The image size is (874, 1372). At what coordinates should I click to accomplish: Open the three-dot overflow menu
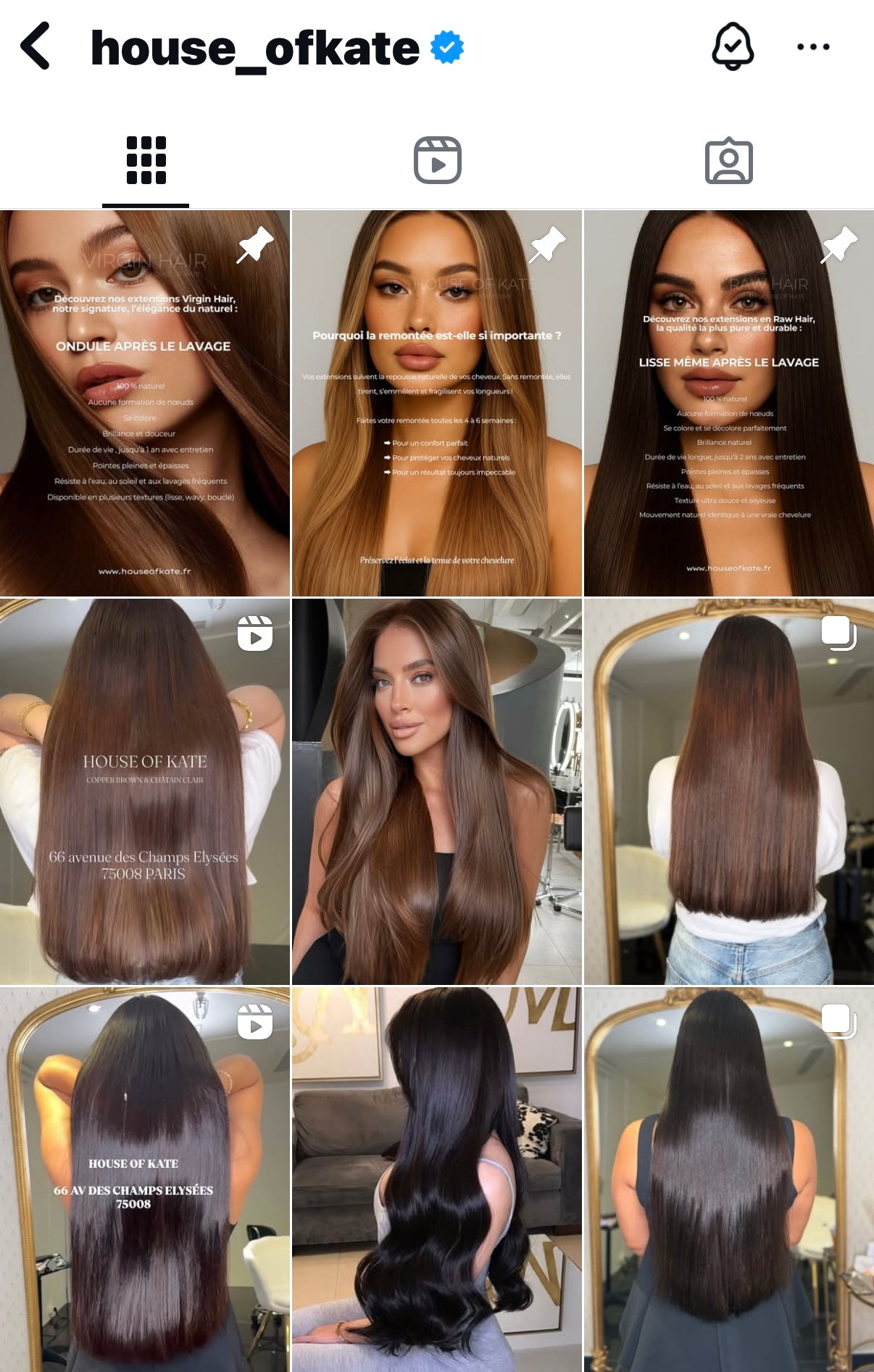click(812, 47)
